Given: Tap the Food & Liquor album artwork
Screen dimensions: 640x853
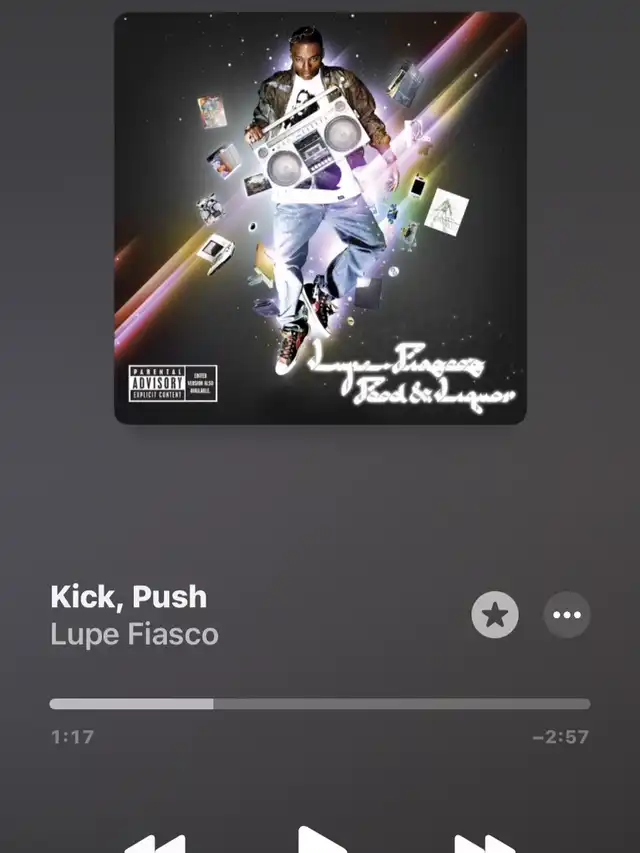Looking at the screenshot, I should coord(320,218).
